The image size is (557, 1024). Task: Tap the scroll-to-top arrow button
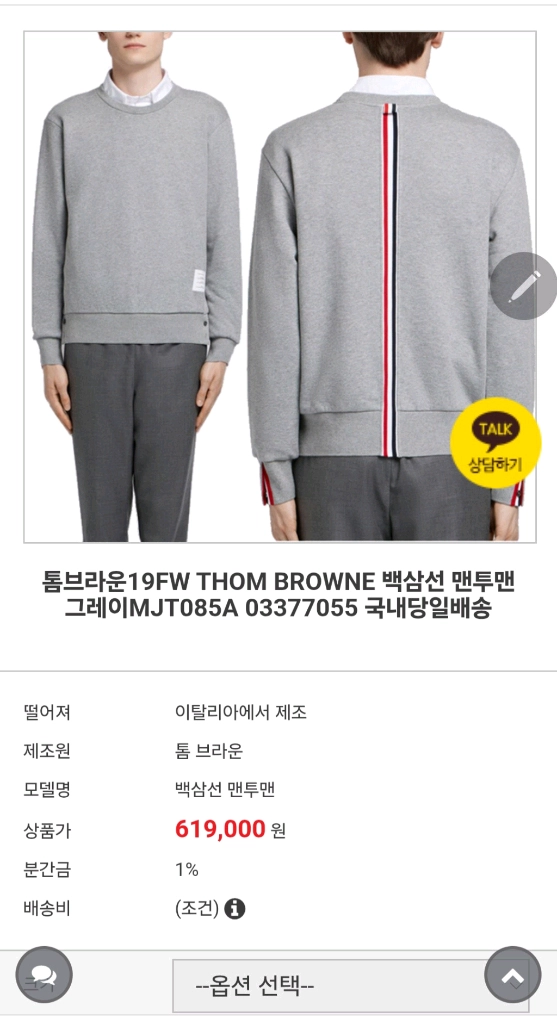click(513, 974)
